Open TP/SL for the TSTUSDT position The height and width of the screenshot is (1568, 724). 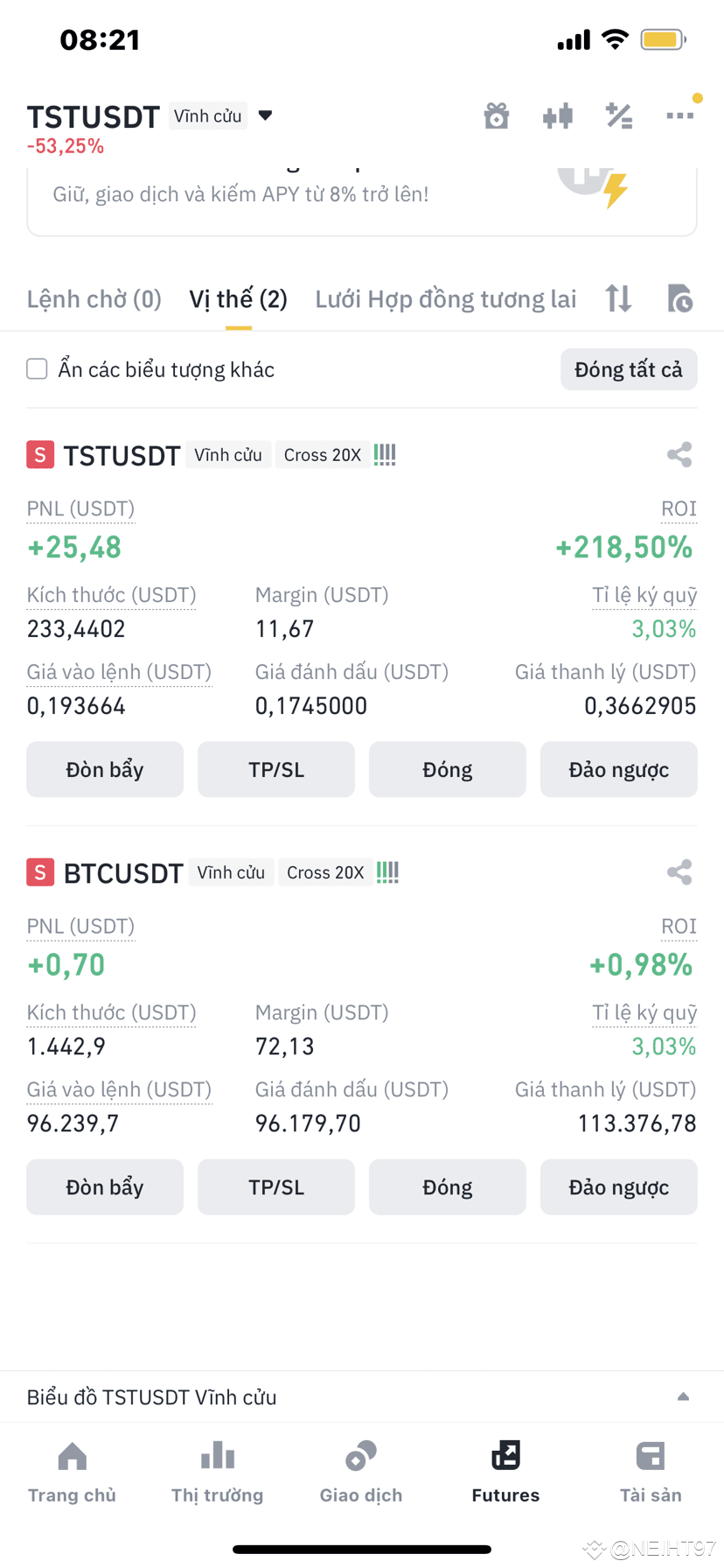click(x=275, y=769)
